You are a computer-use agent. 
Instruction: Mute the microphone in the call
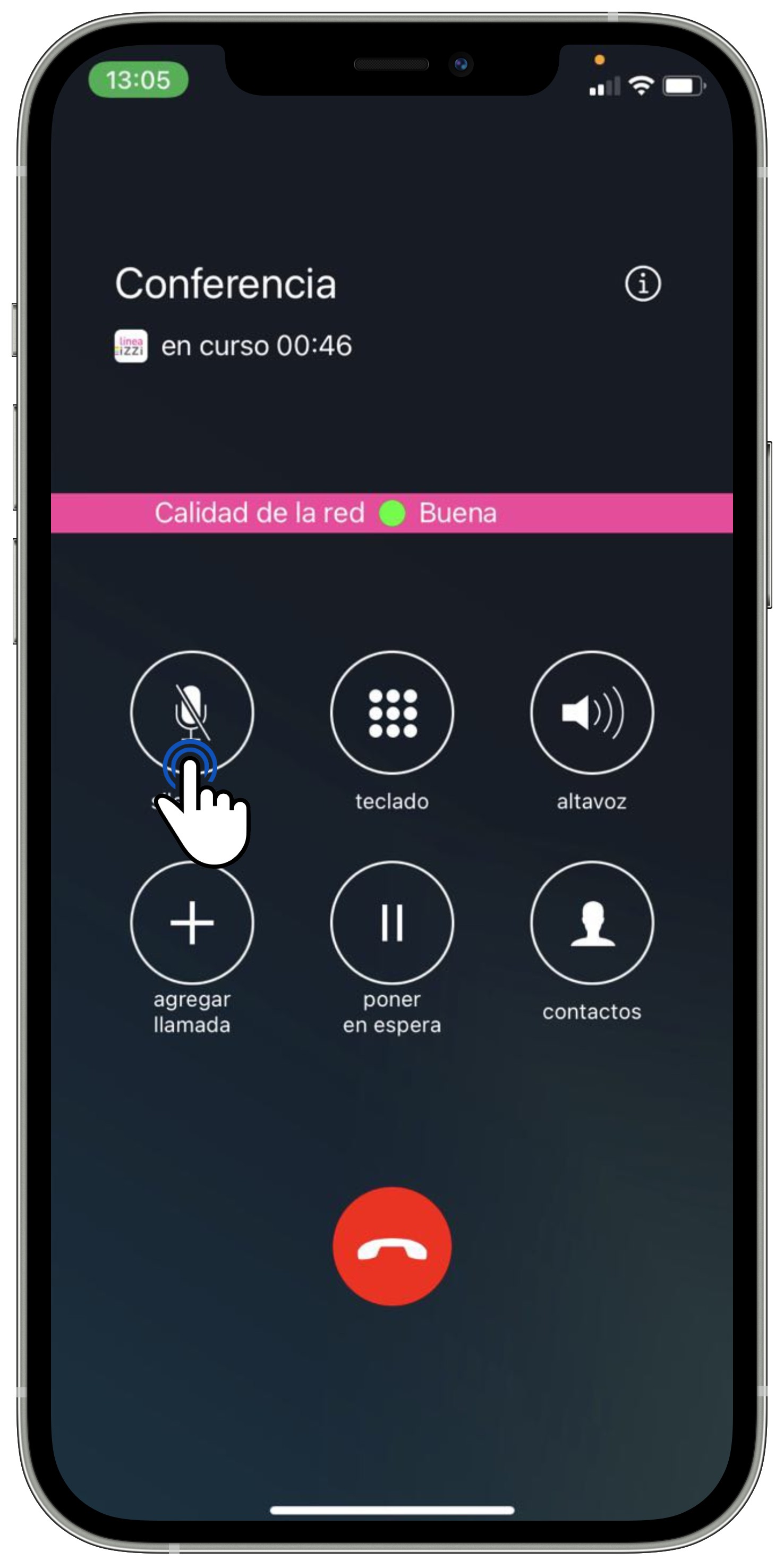pos(191,711)
